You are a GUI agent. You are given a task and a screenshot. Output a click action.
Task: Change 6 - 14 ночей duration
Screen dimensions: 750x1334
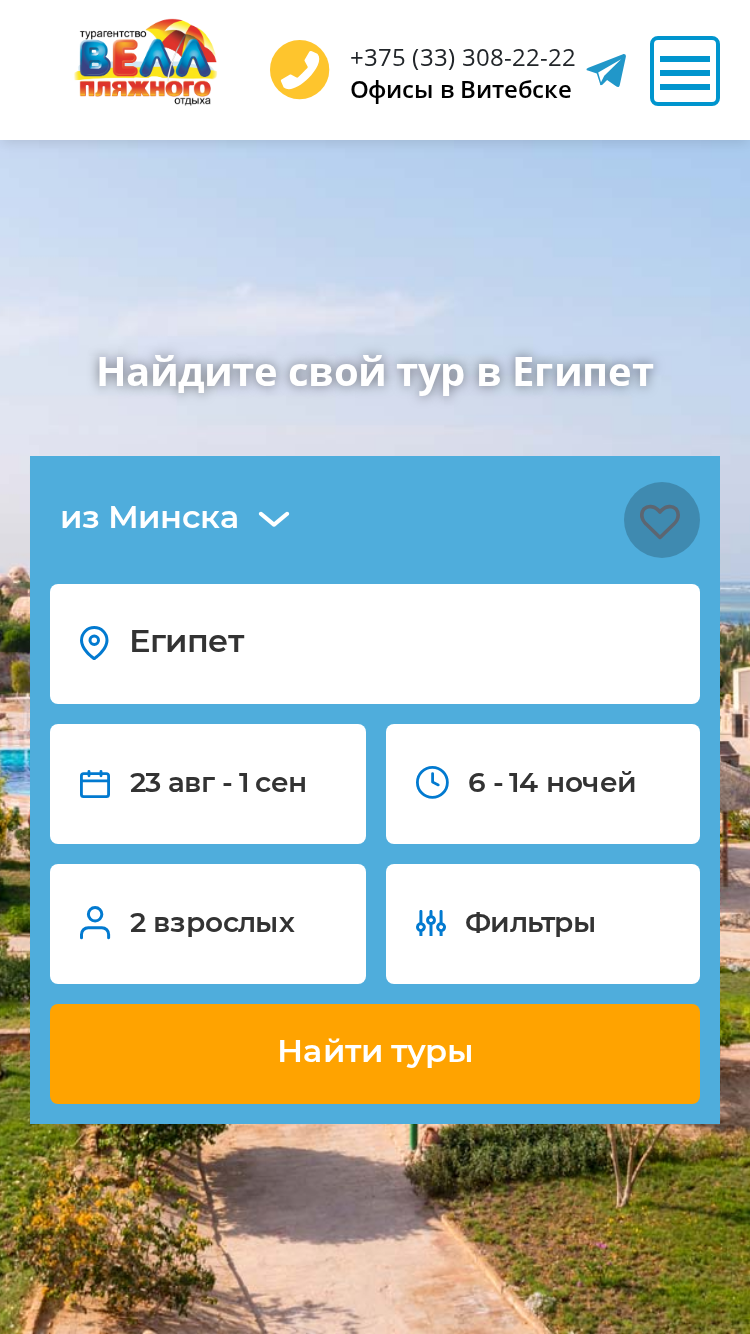[x=543, y=784]
